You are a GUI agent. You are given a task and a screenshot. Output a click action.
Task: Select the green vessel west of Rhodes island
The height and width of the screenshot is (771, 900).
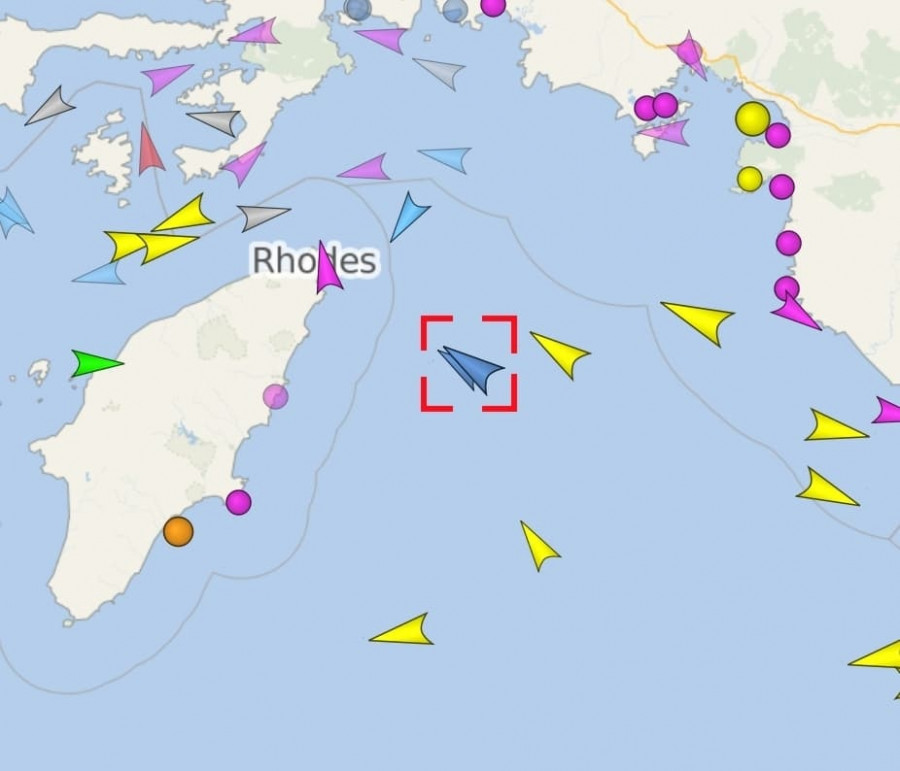92,364
